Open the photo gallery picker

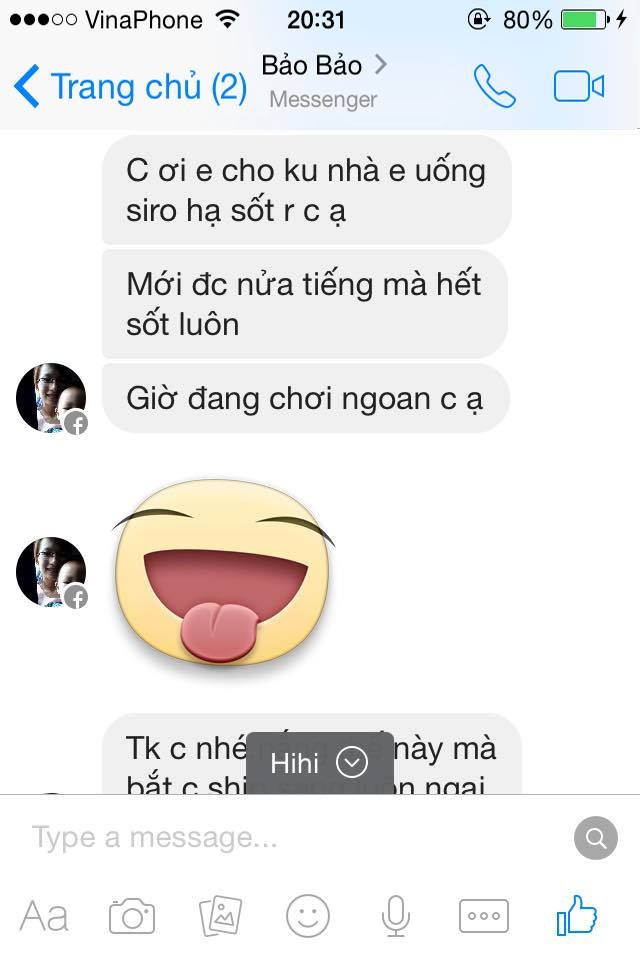[221, 915]
